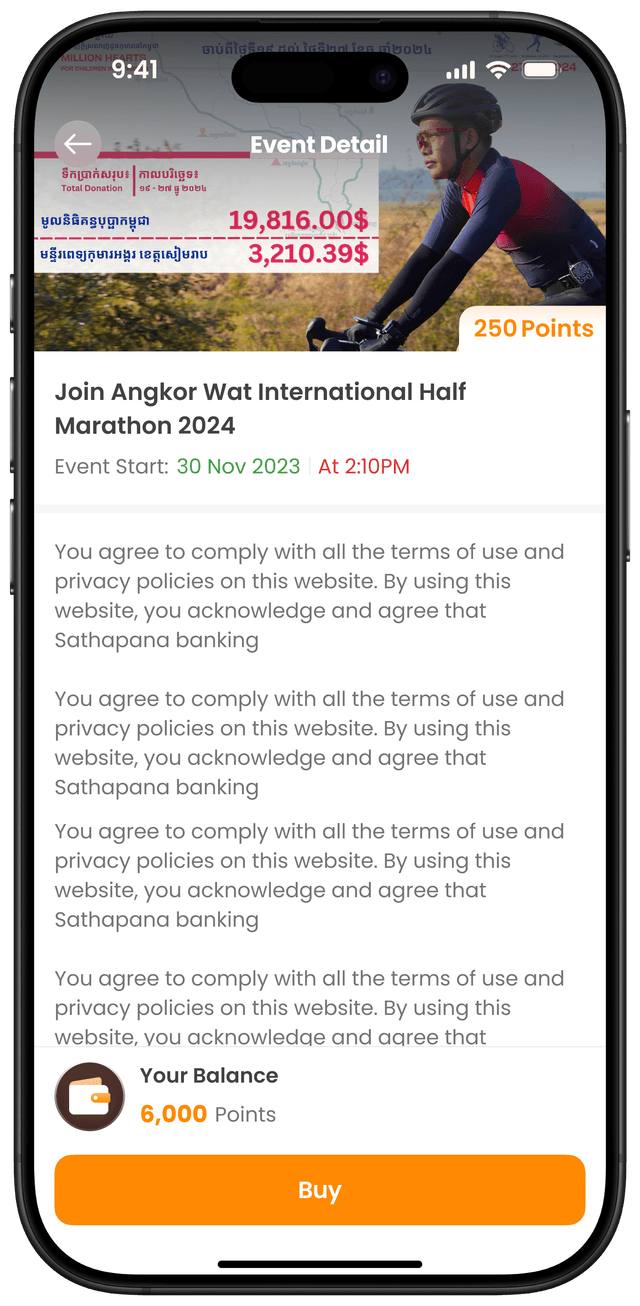Go back using the back arrow
This screenshot has height=1306, width=640.
click(78, 145)
